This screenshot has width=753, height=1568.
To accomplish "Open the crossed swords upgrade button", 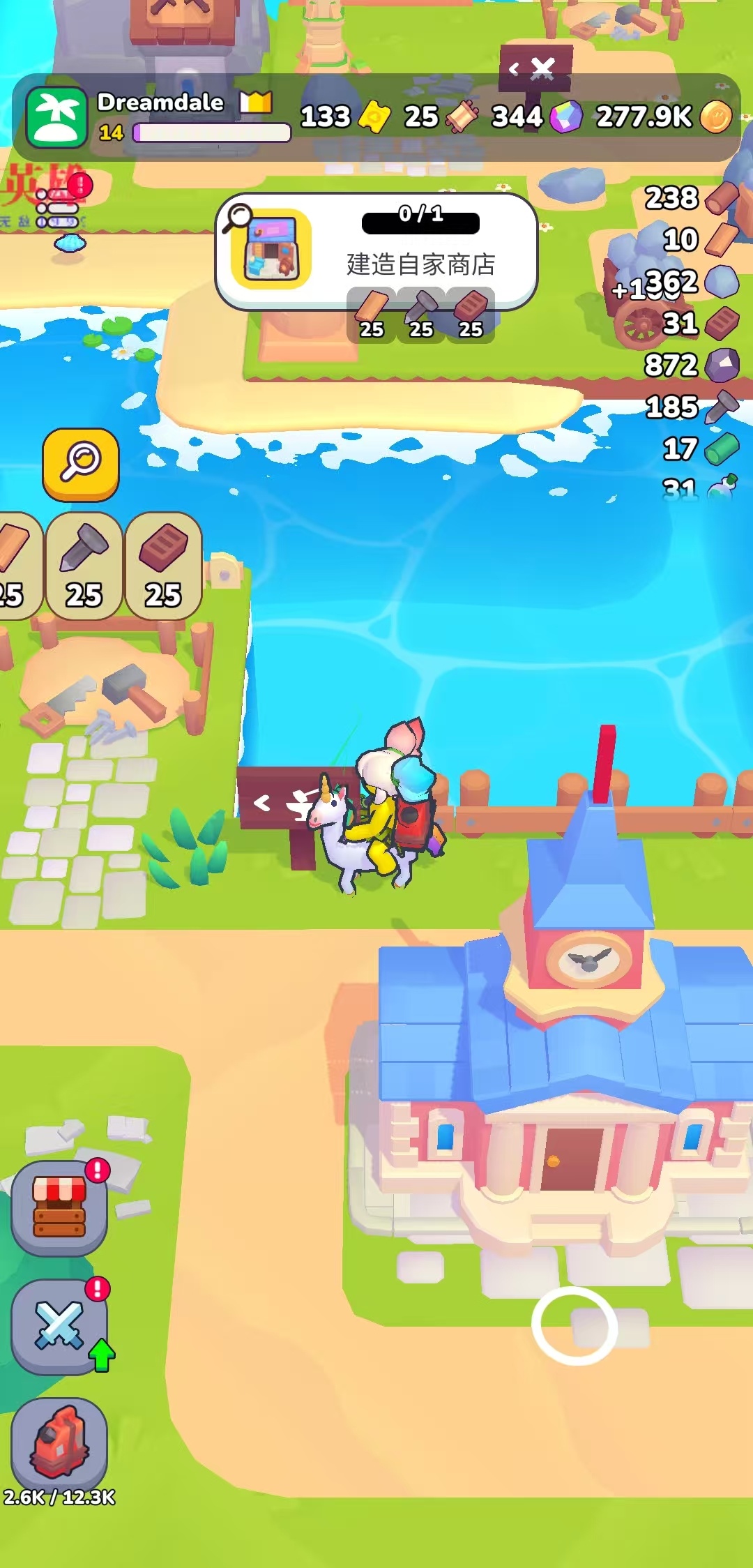I will click(x=59, y=1326).
